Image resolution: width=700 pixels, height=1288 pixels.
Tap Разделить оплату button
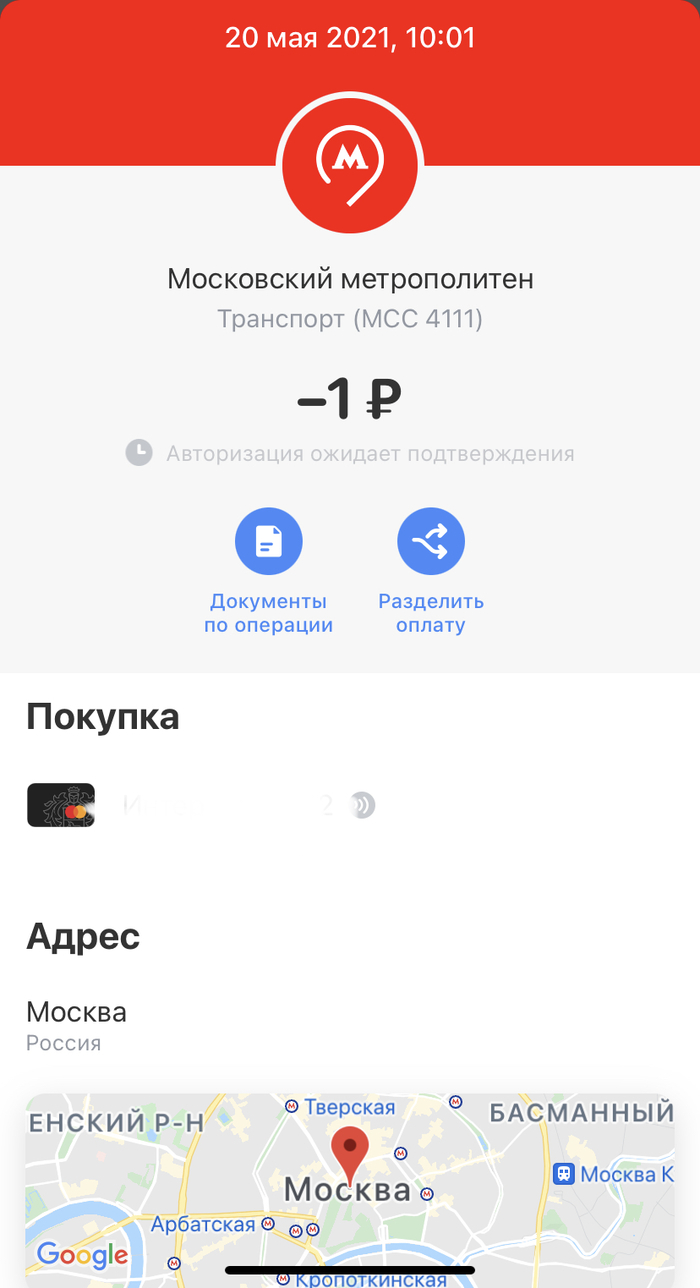point(431,542)
